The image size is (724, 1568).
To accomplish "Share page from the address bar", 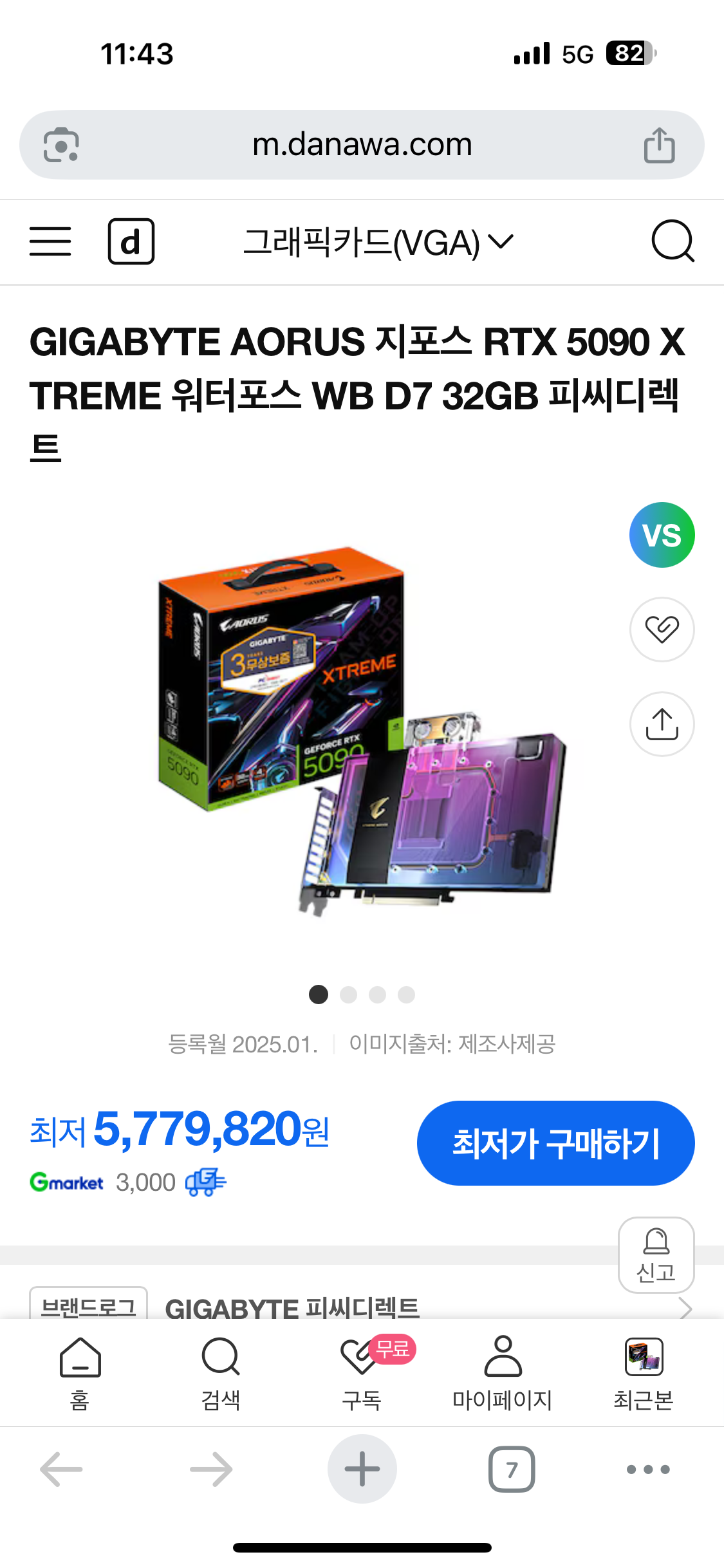I will 660,145.
